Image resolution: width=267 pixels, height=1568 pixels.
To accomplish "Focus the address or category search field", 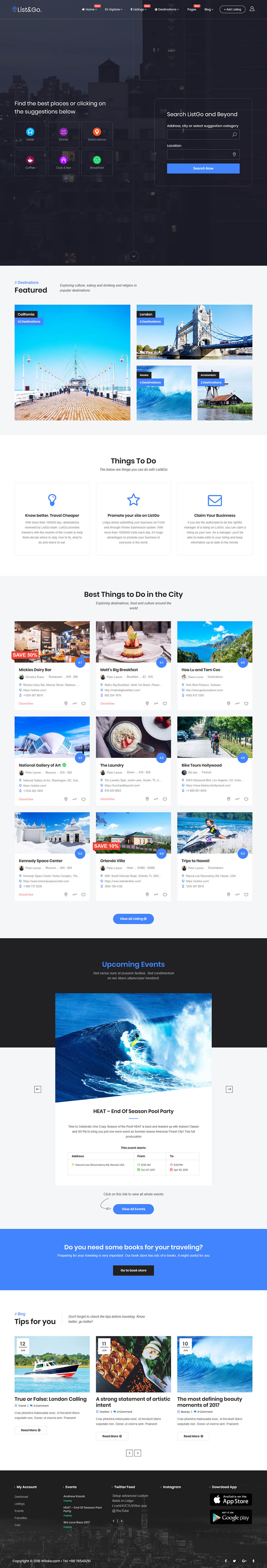I will tap(203, 135).
